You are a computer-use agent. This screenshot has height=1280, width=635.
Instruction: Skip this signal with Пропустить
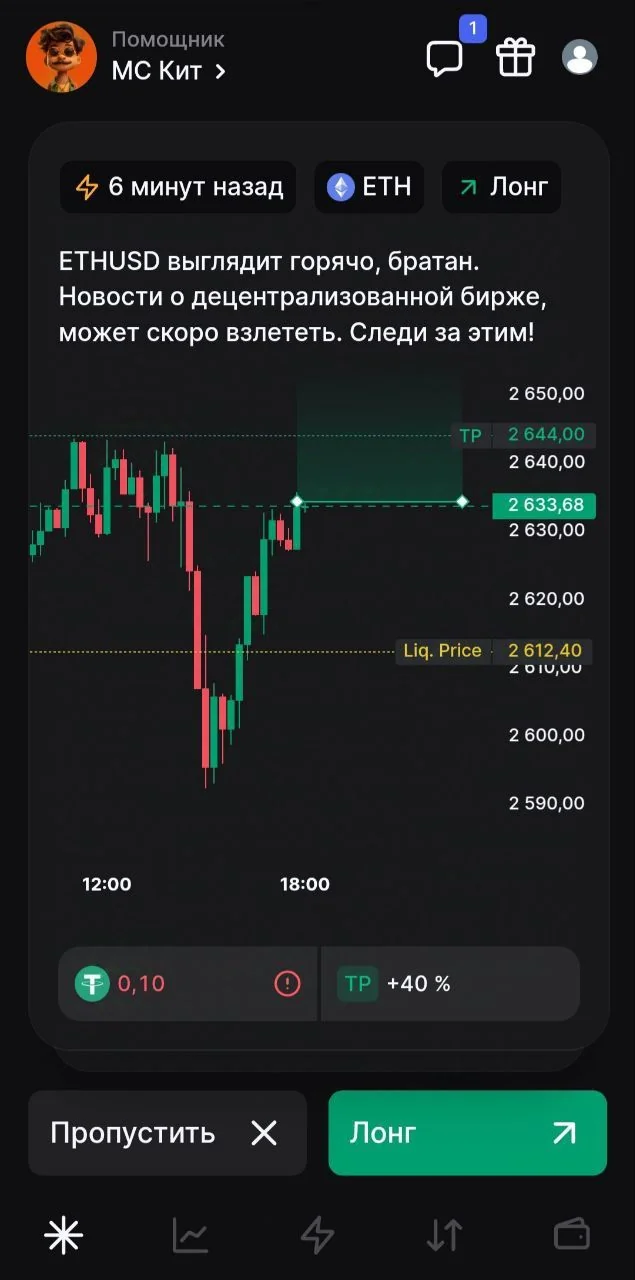167,1133
